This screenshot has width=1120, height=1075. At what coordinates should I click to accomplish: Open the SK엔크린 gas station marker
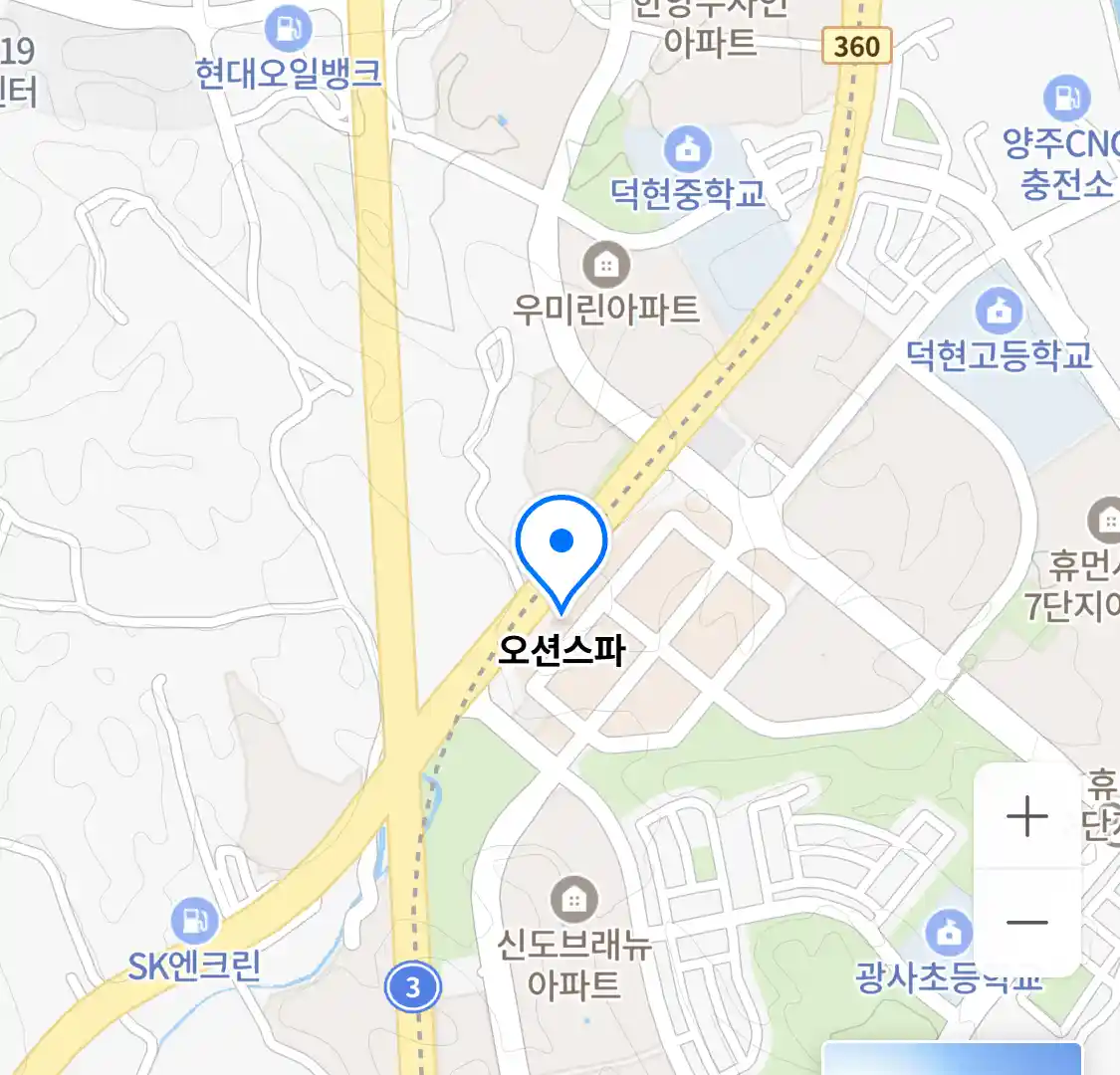click(194, 921)
